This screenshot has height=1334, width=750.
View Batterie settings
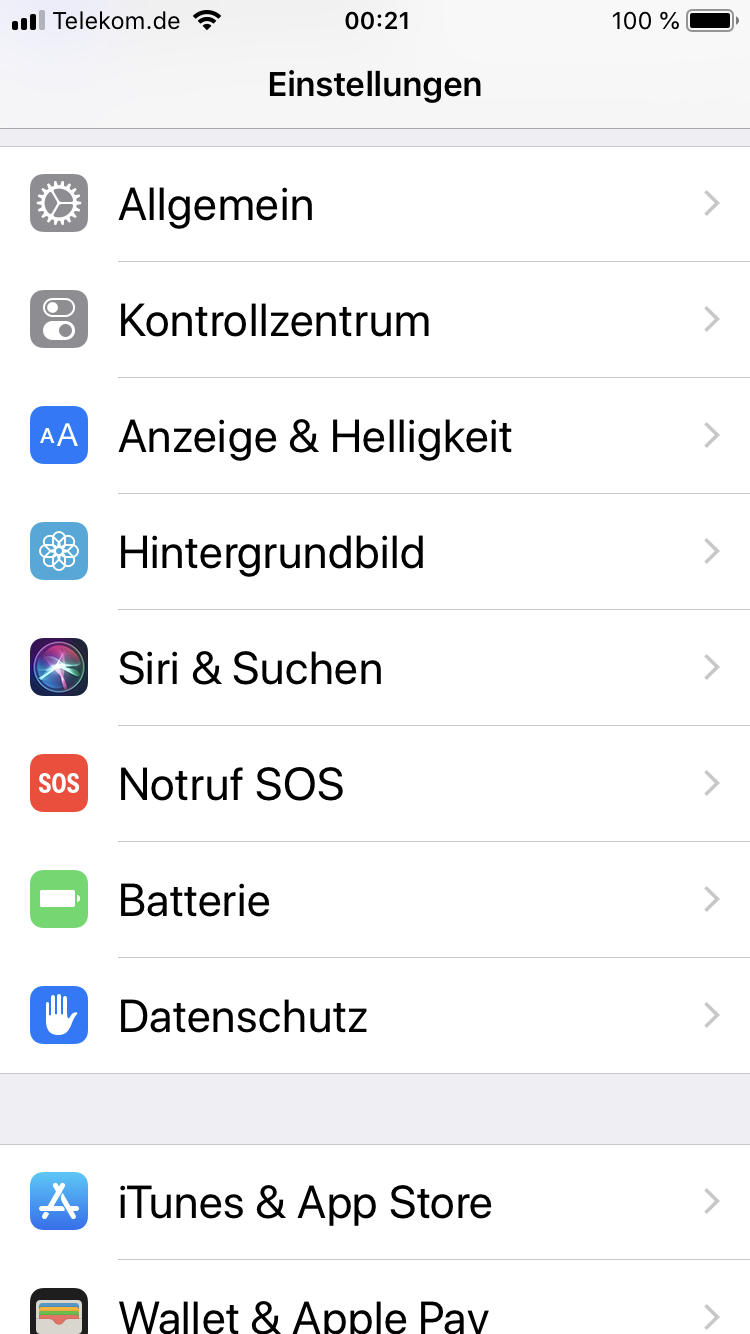click(x=375, y=900)
